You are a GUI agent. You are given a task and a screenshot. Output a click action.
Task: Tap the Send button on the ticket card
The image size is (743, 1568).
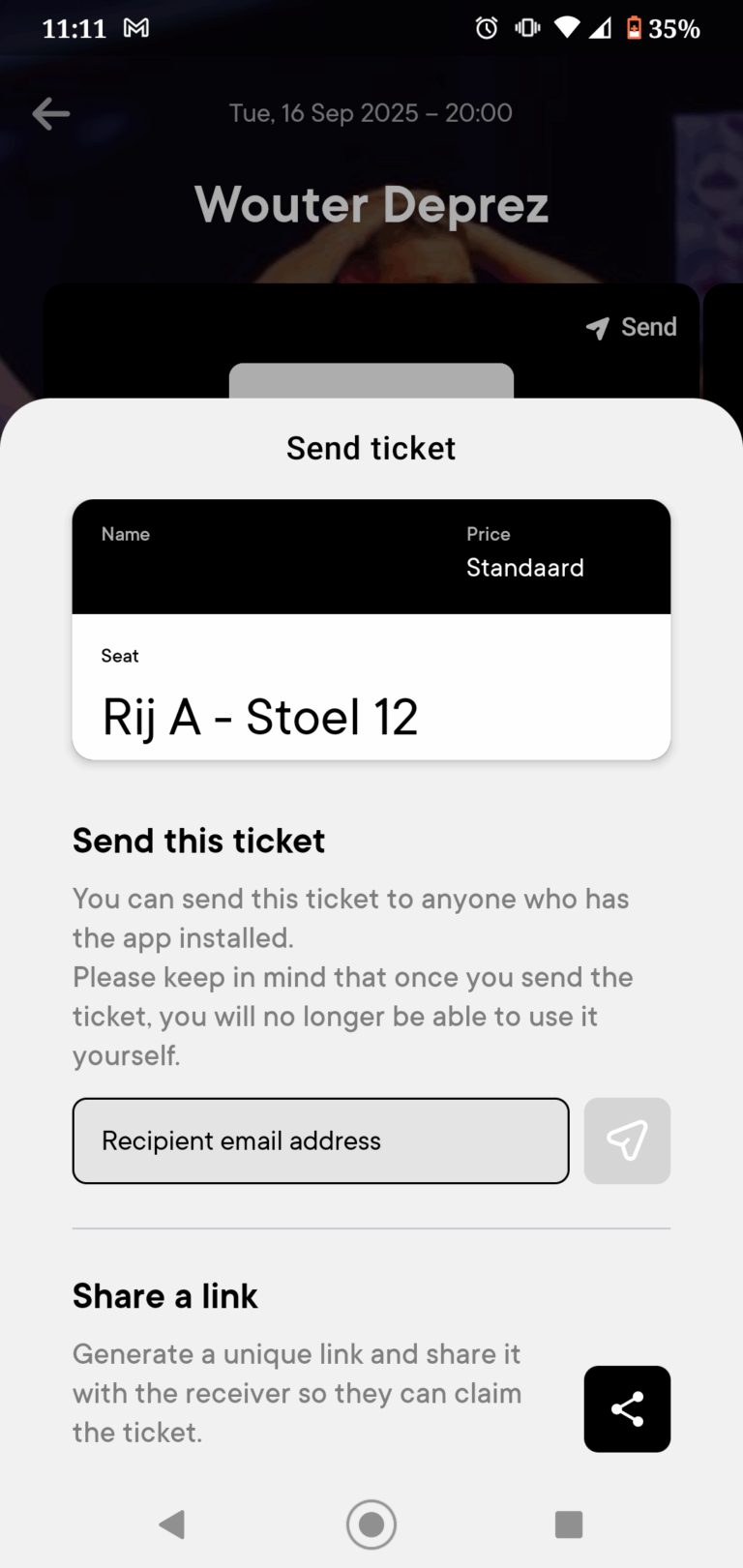tap(632, 328)
